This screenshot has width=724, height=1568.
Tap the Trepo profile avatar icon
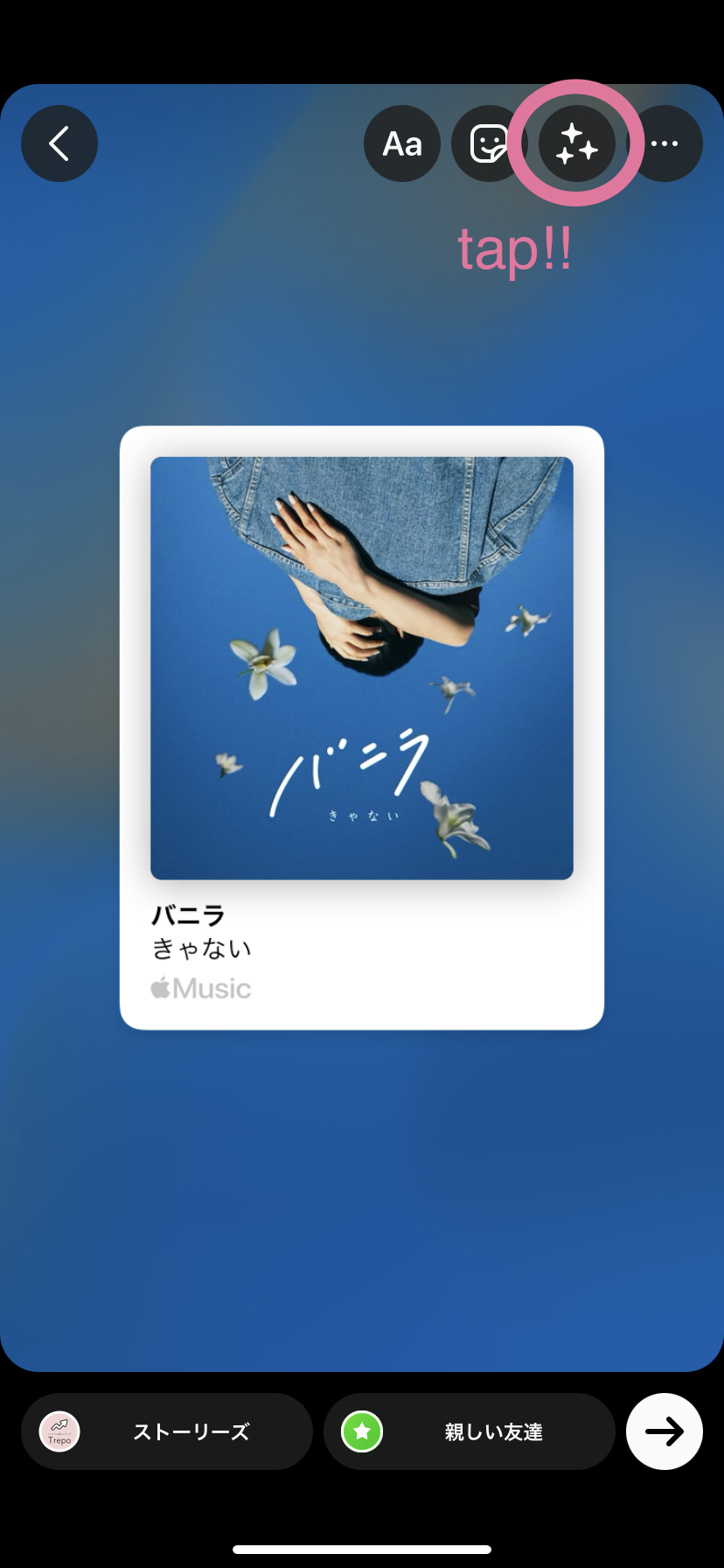58,1432
